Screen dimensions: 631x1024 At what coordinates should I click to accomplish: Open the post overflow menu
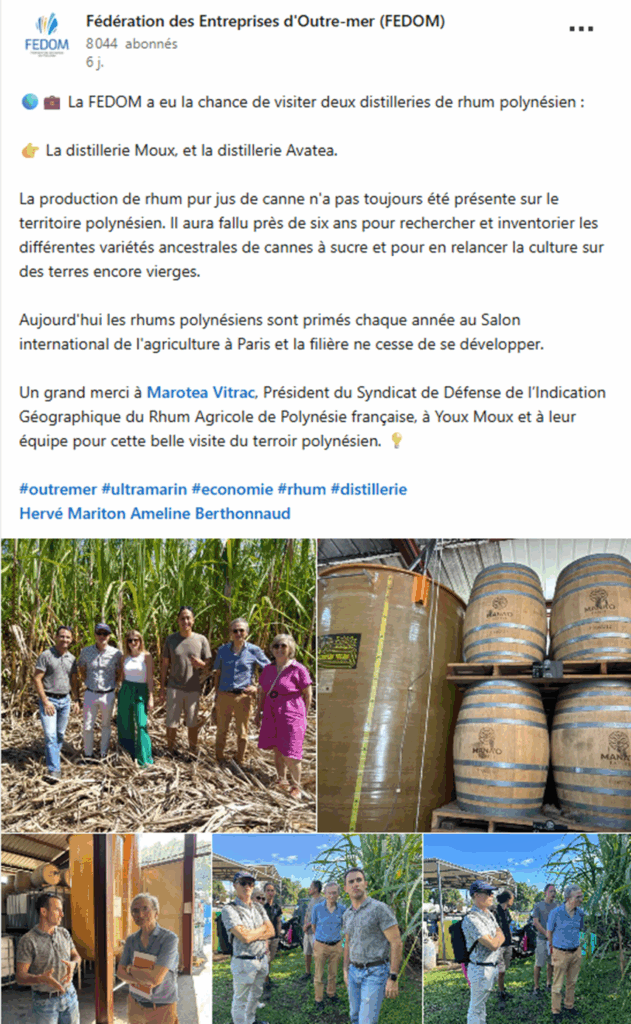pos(581,29)
